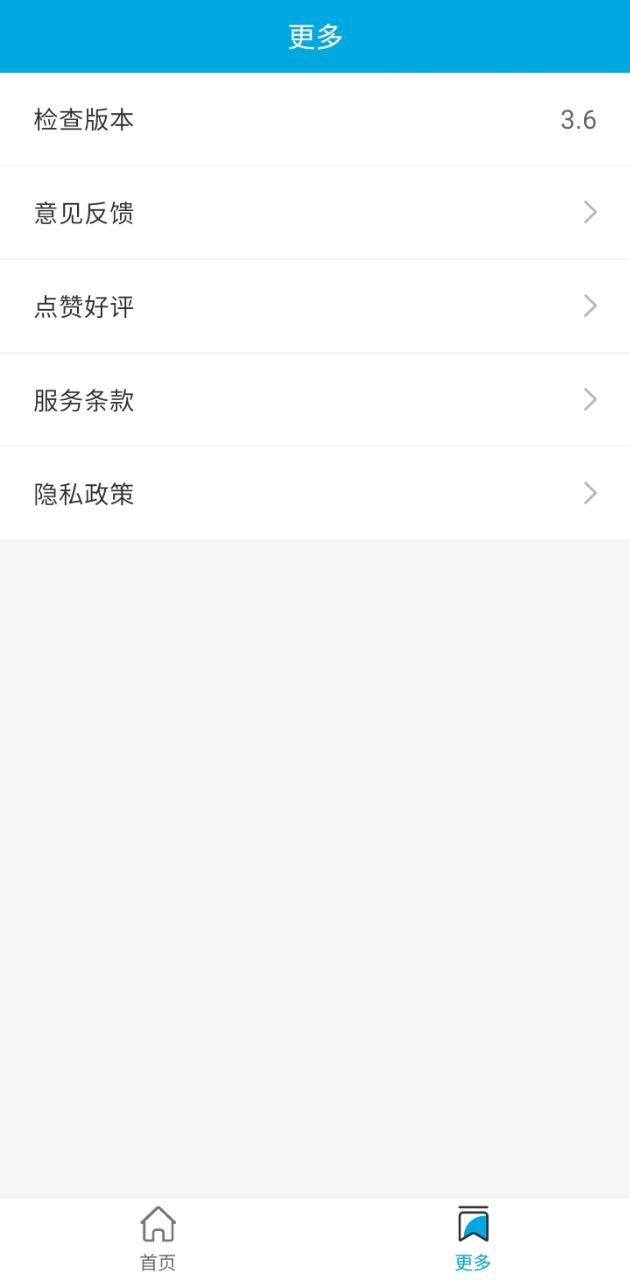Select the 更多 tab in bottom bar
Screen dimensions: 630x1280
click(x=473, y=1239)
